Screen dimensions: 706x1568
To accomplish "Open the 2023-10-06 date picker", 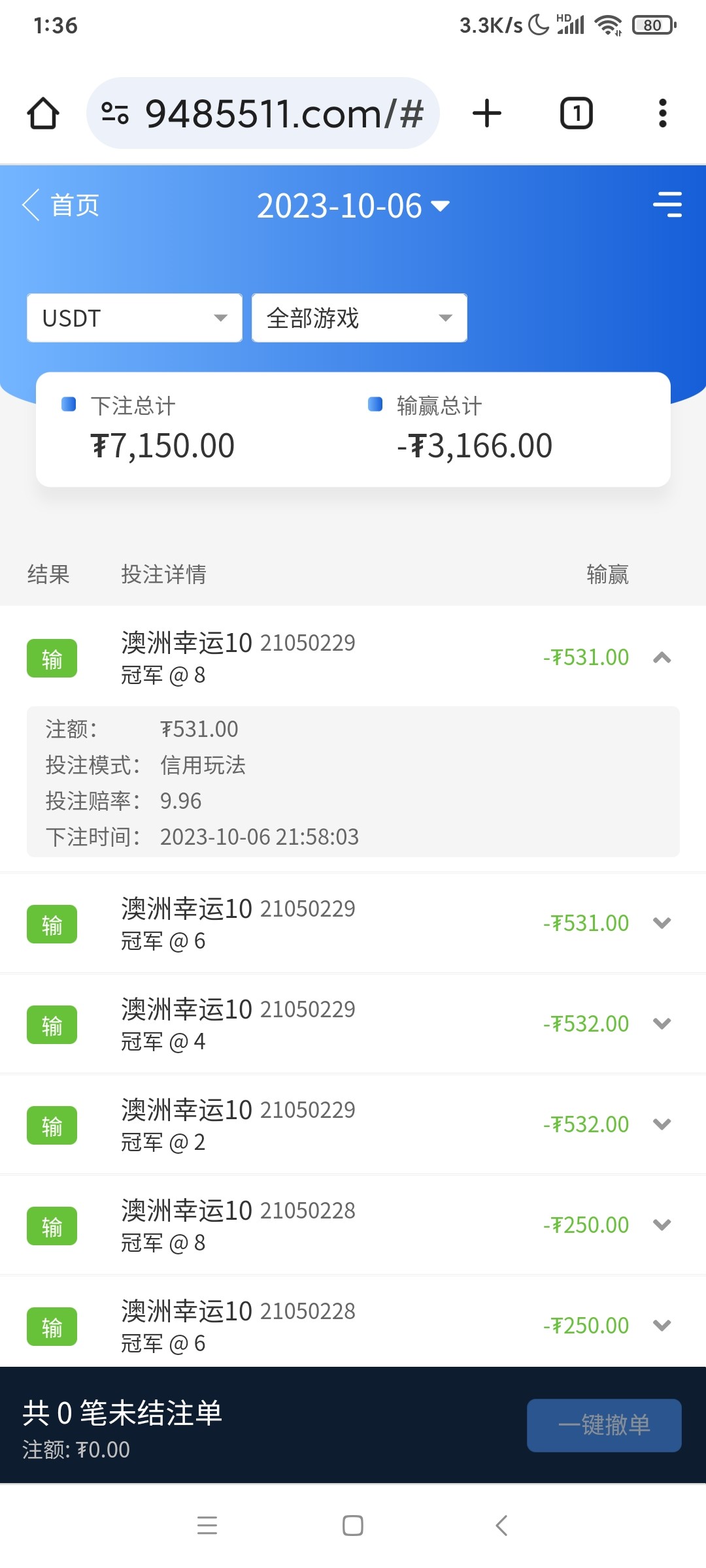I will coord(353,206).
